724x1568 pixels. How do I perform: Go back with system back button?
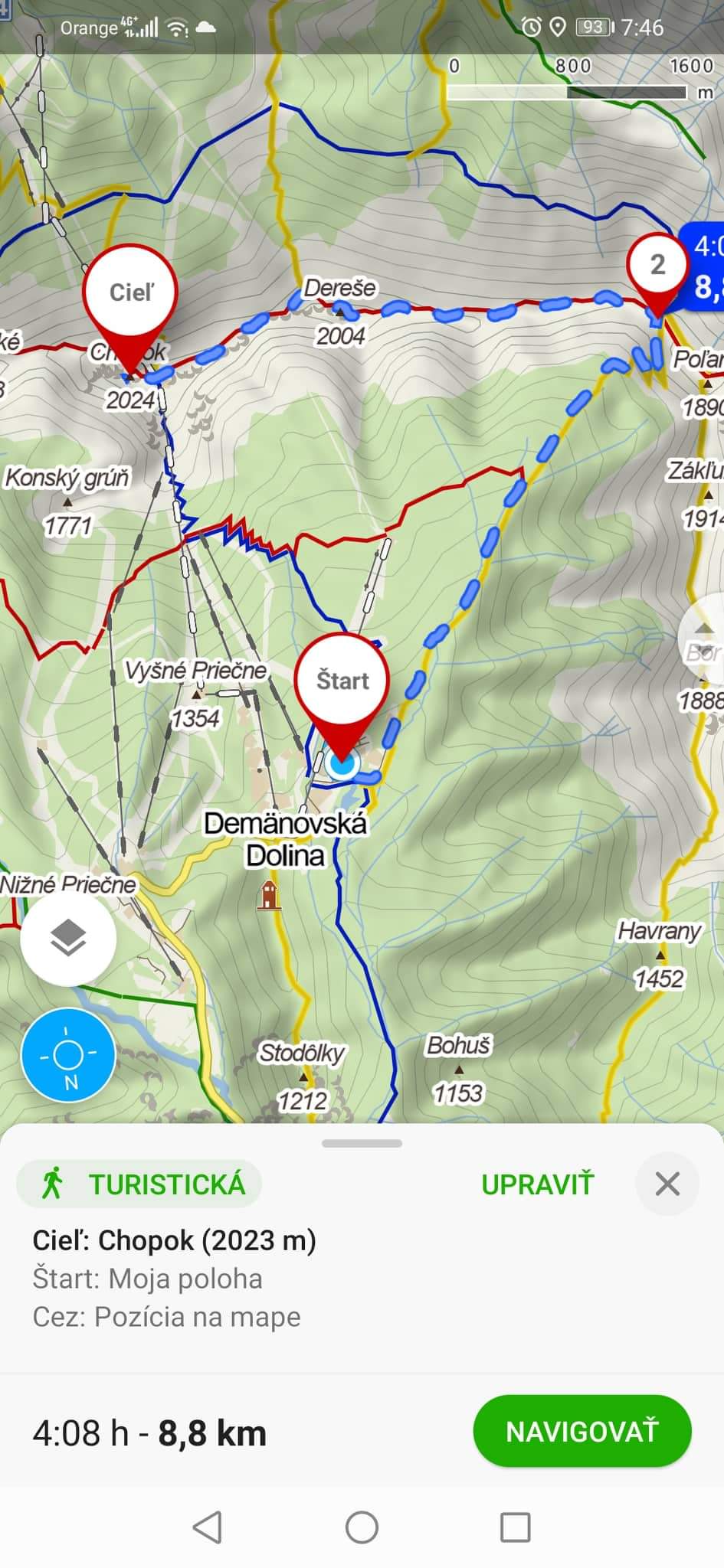tap(208, 1527)
